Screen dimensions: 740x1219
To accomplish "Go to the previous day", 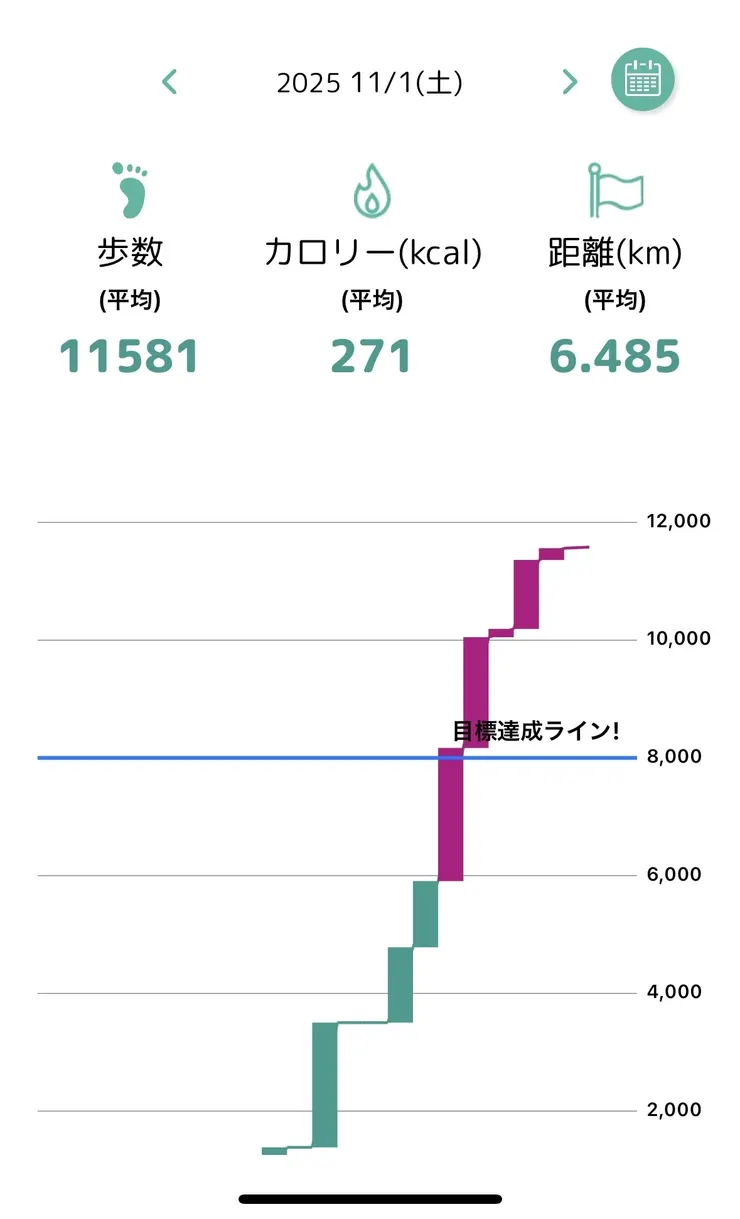I will [170, 81].
